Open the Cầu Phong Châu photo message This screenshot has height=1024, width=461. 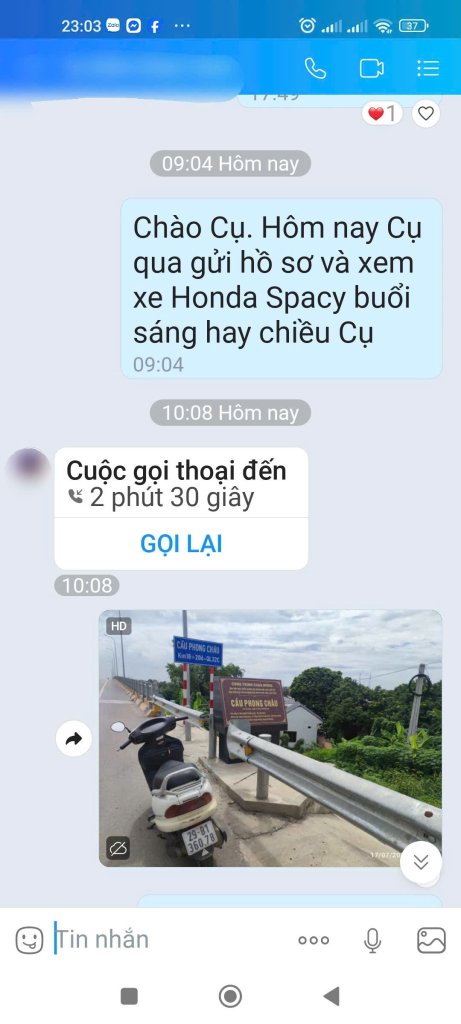(270, 738)
